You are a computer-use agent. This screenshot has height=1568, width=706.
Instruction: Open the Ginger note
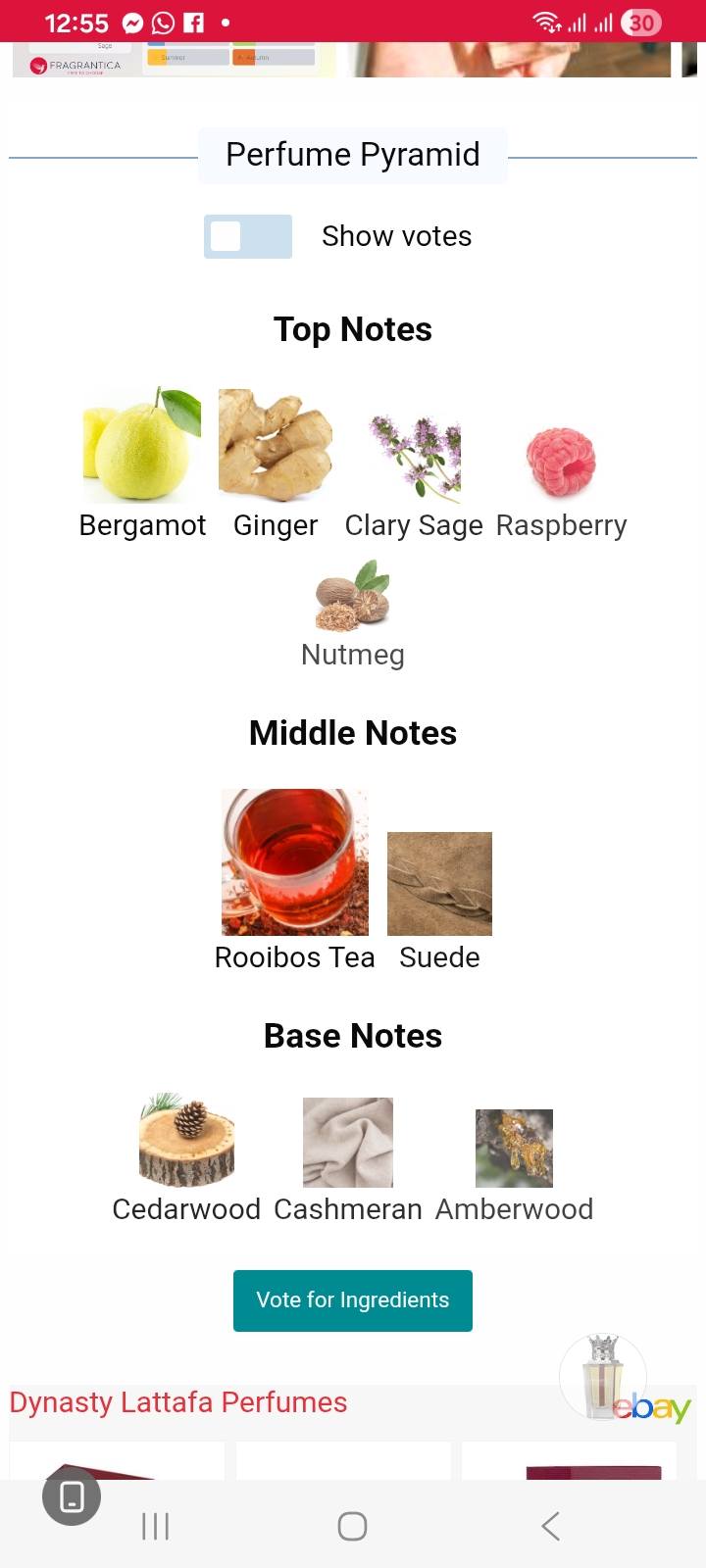tap(276, 461)
